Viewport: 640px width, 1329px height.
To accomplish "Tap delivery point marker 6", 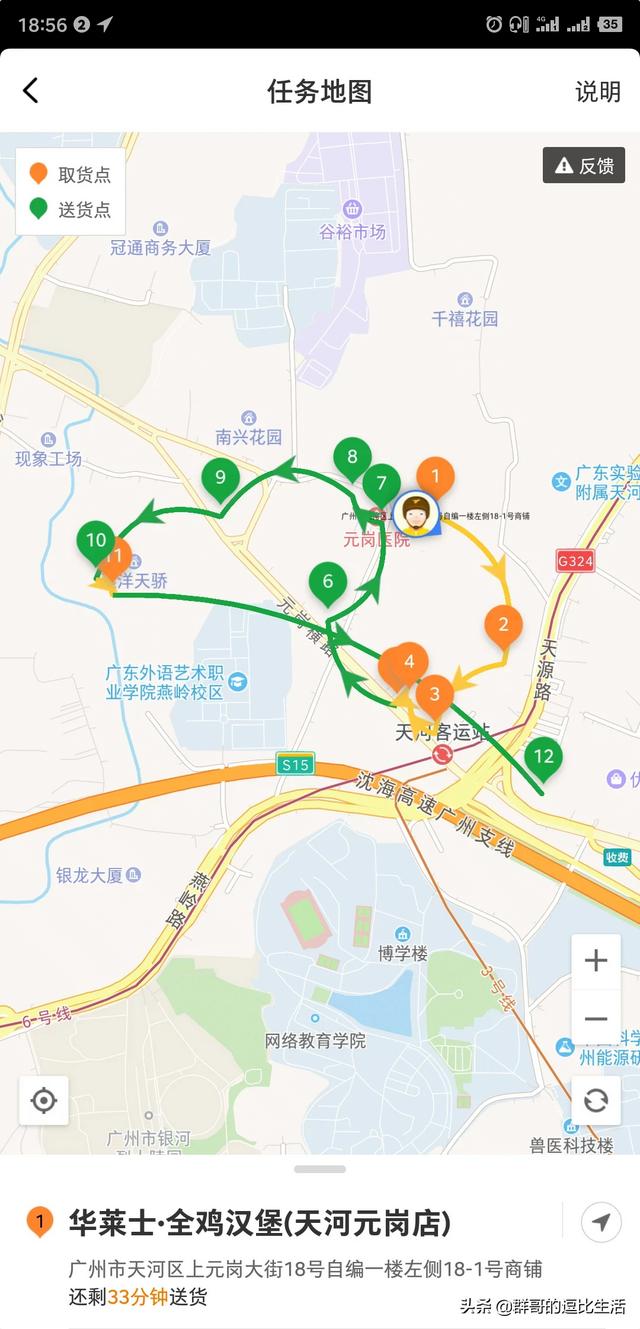I will 328,582.
